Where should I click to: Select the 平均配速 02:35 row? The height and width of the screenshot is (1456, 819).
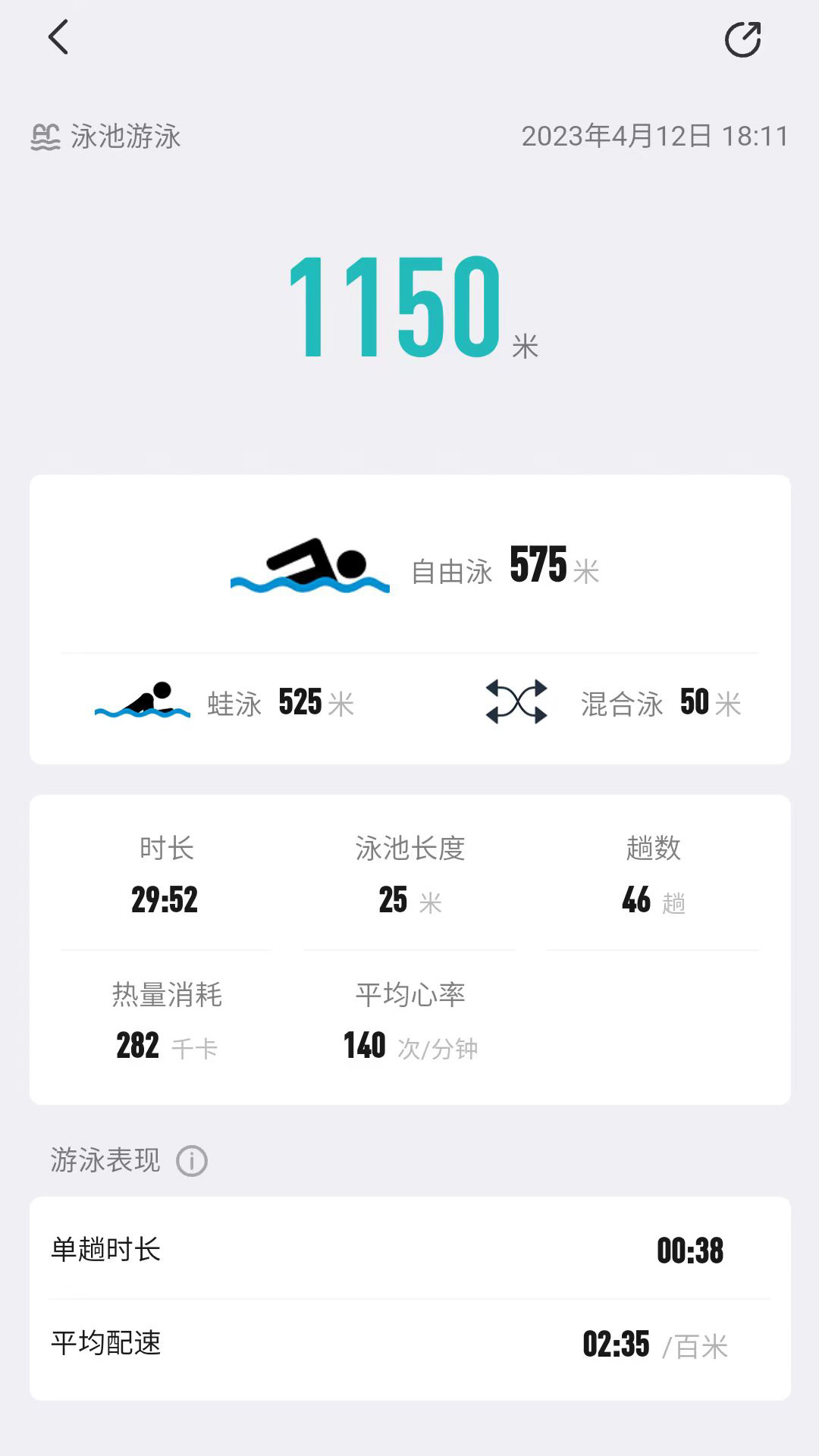(409, 1342)
